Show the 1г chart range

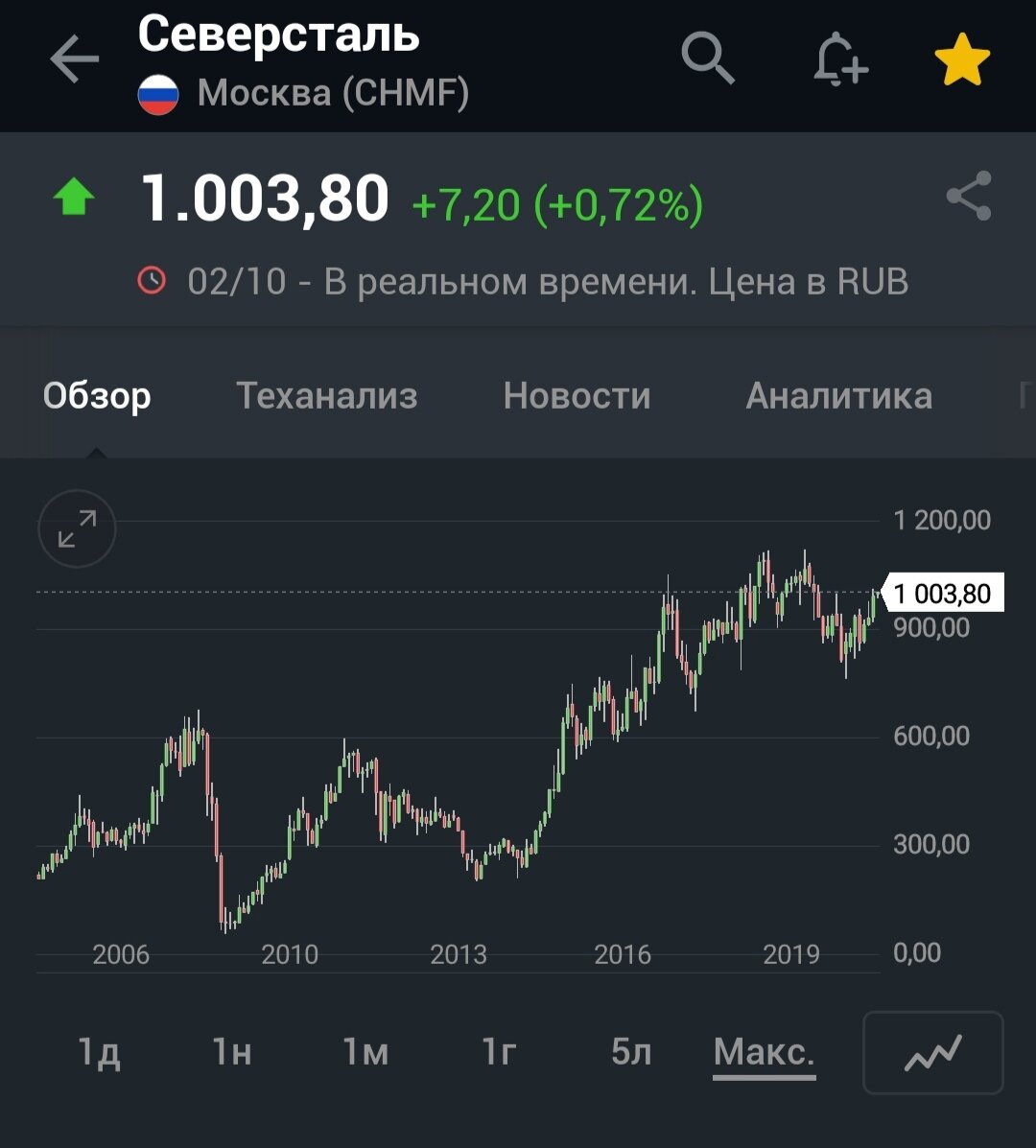coord(499,1052)
